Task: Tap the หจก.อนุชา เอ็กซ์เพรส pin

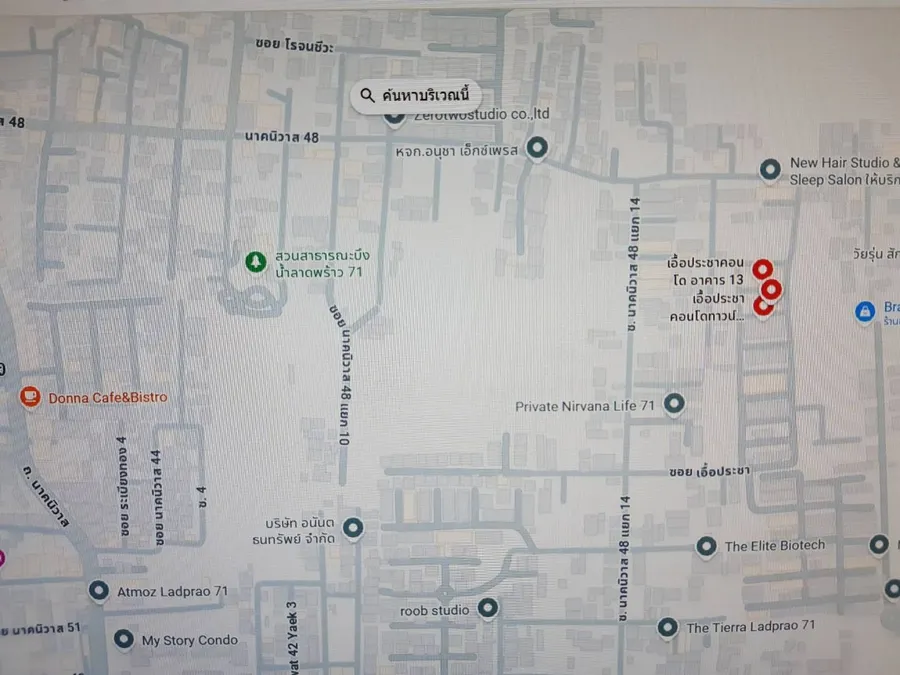Action: pyautogui.click(x=537, y=150)
